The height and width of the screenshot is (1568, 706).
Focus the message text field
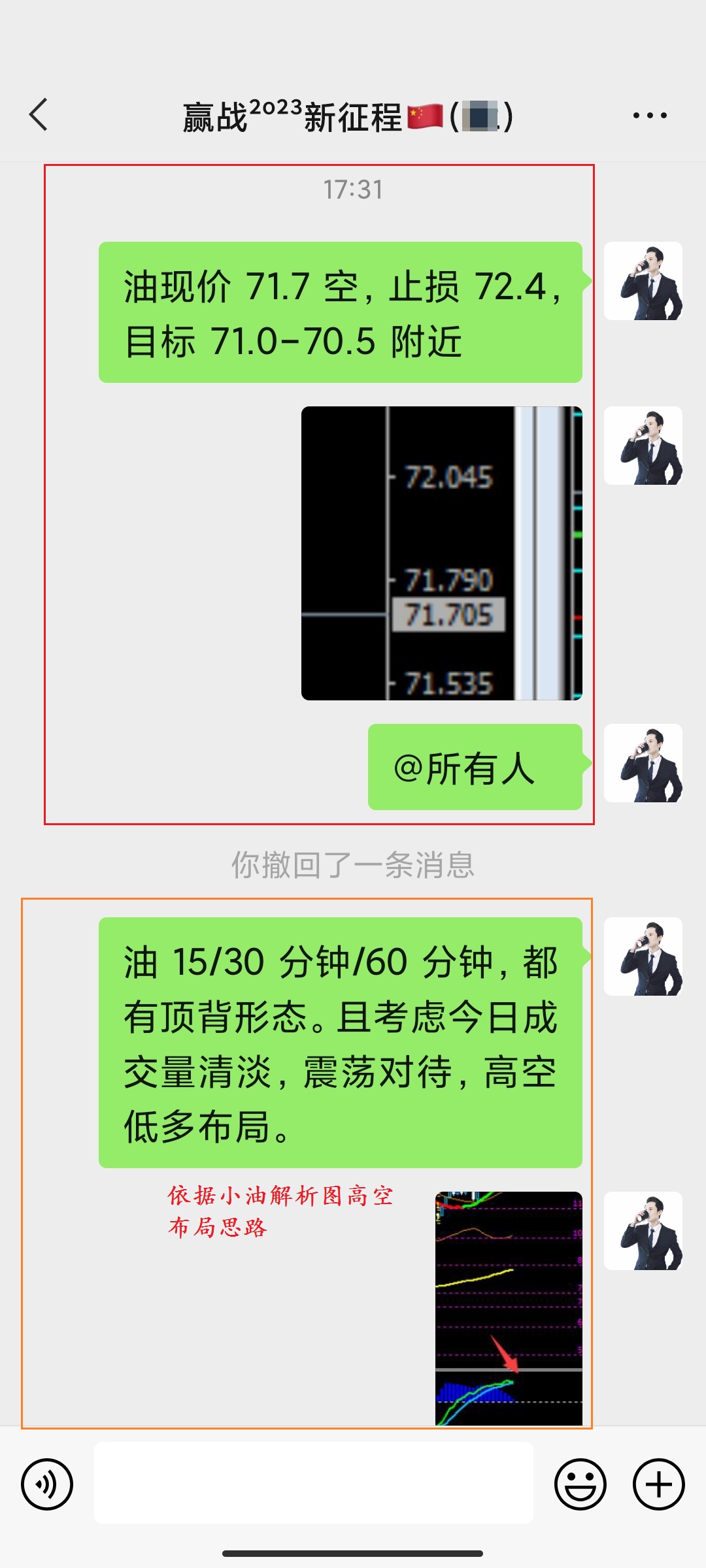coord(314,1483)
